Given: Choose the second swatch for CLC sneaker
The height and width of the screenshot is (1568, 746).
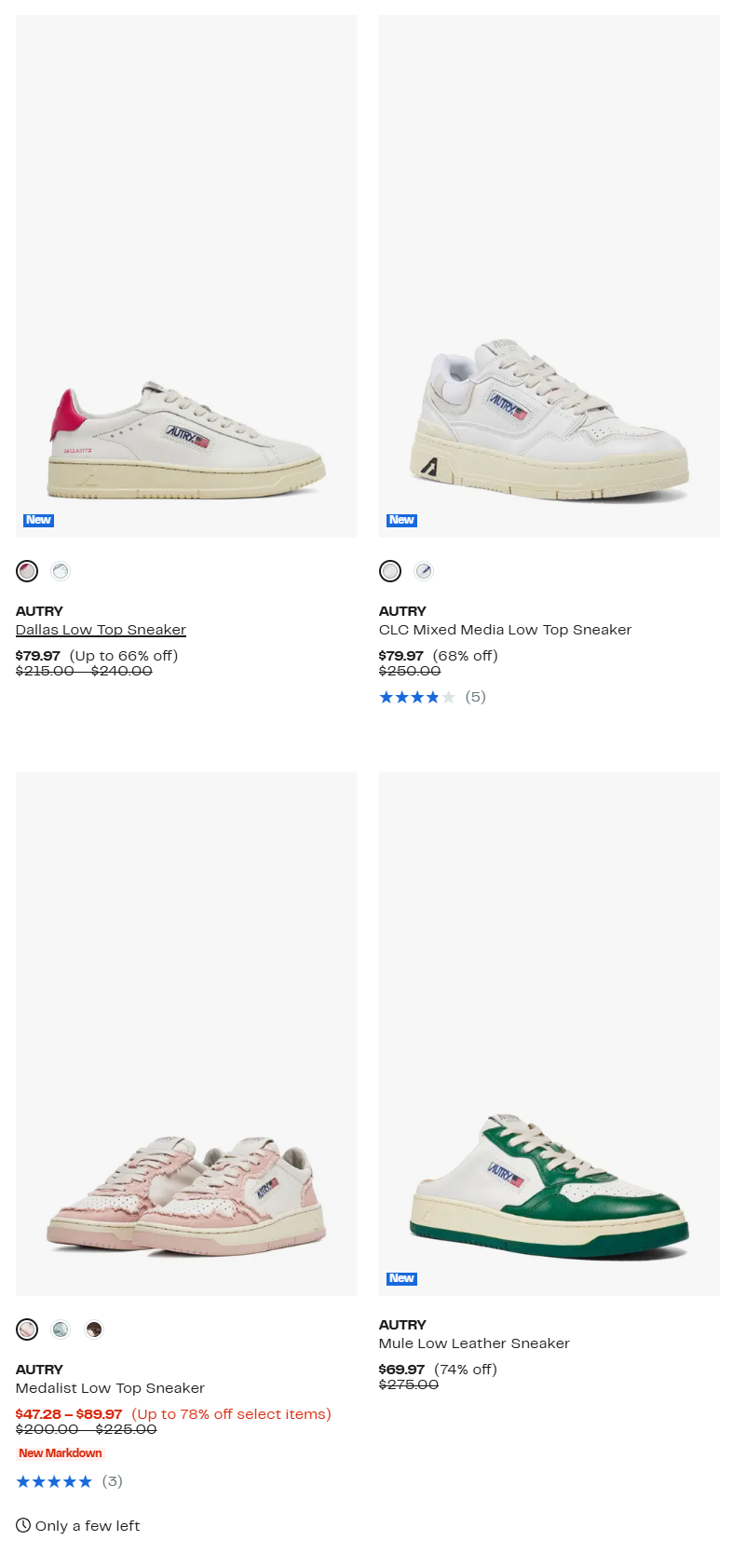Looking at the screenshot, I should [x=424, y=571].
